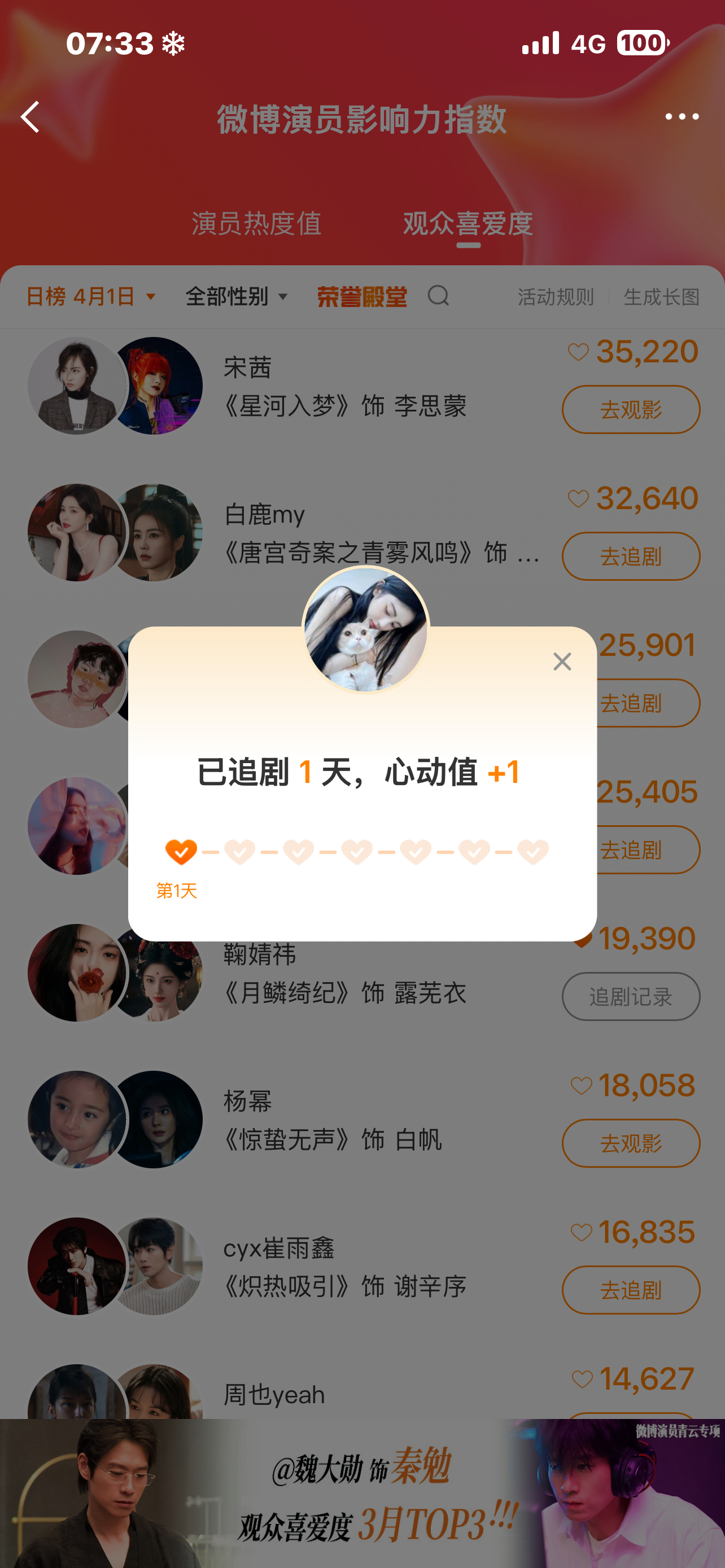Tap an unfilled heart in the streak progress row
The height and width of the screenshot is (1568, 725).
tap(239, 851)
